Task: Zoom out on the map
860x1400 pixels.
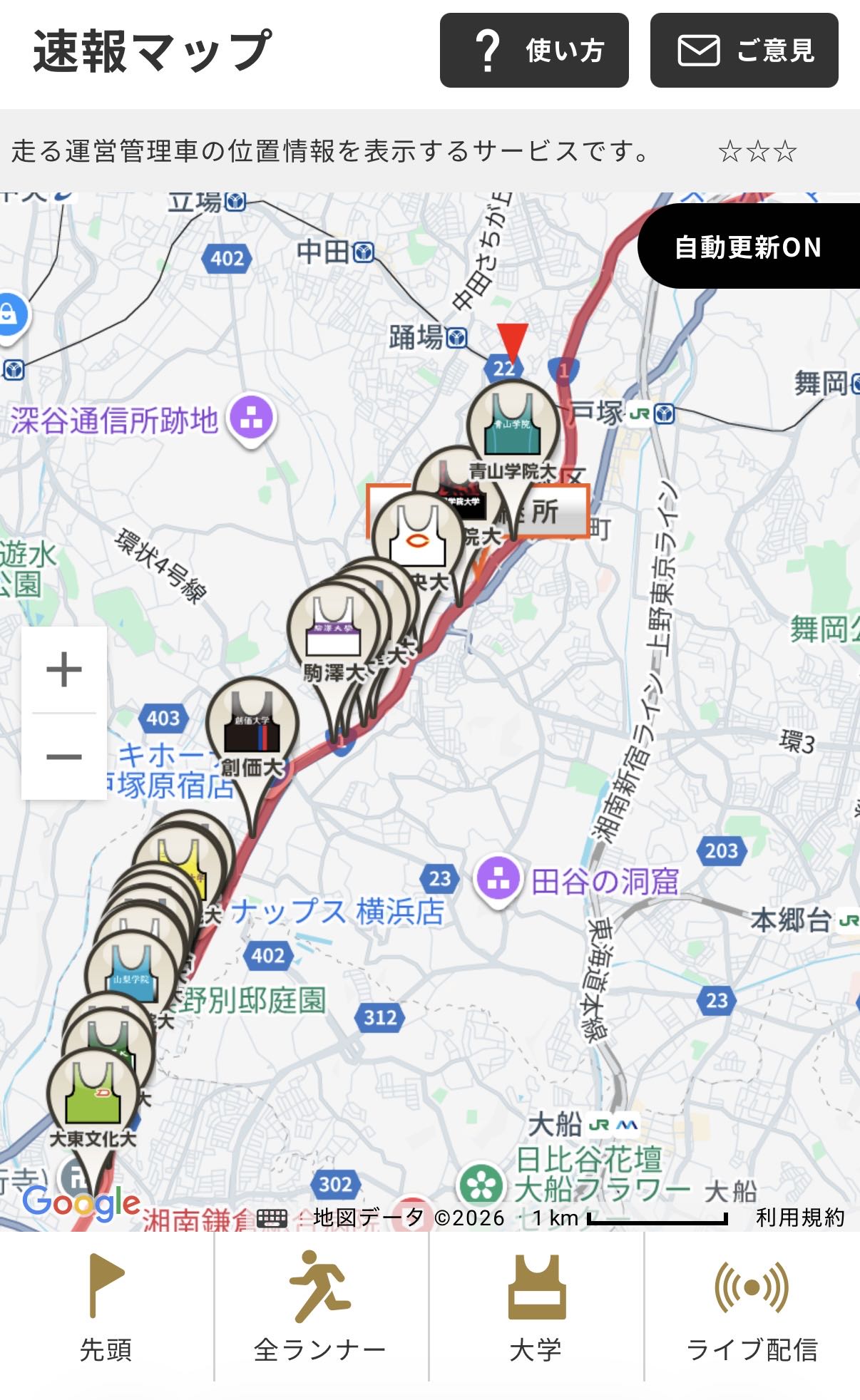Action: tap(64, 756)
